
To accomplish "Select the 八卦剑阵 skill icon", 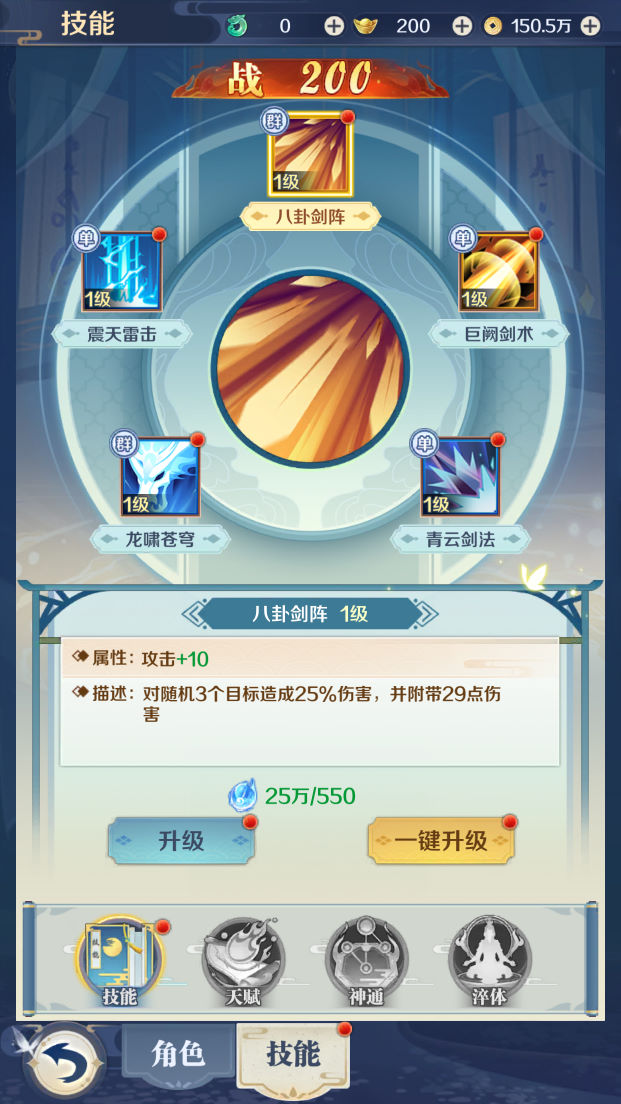I will [x=310, y=157].
